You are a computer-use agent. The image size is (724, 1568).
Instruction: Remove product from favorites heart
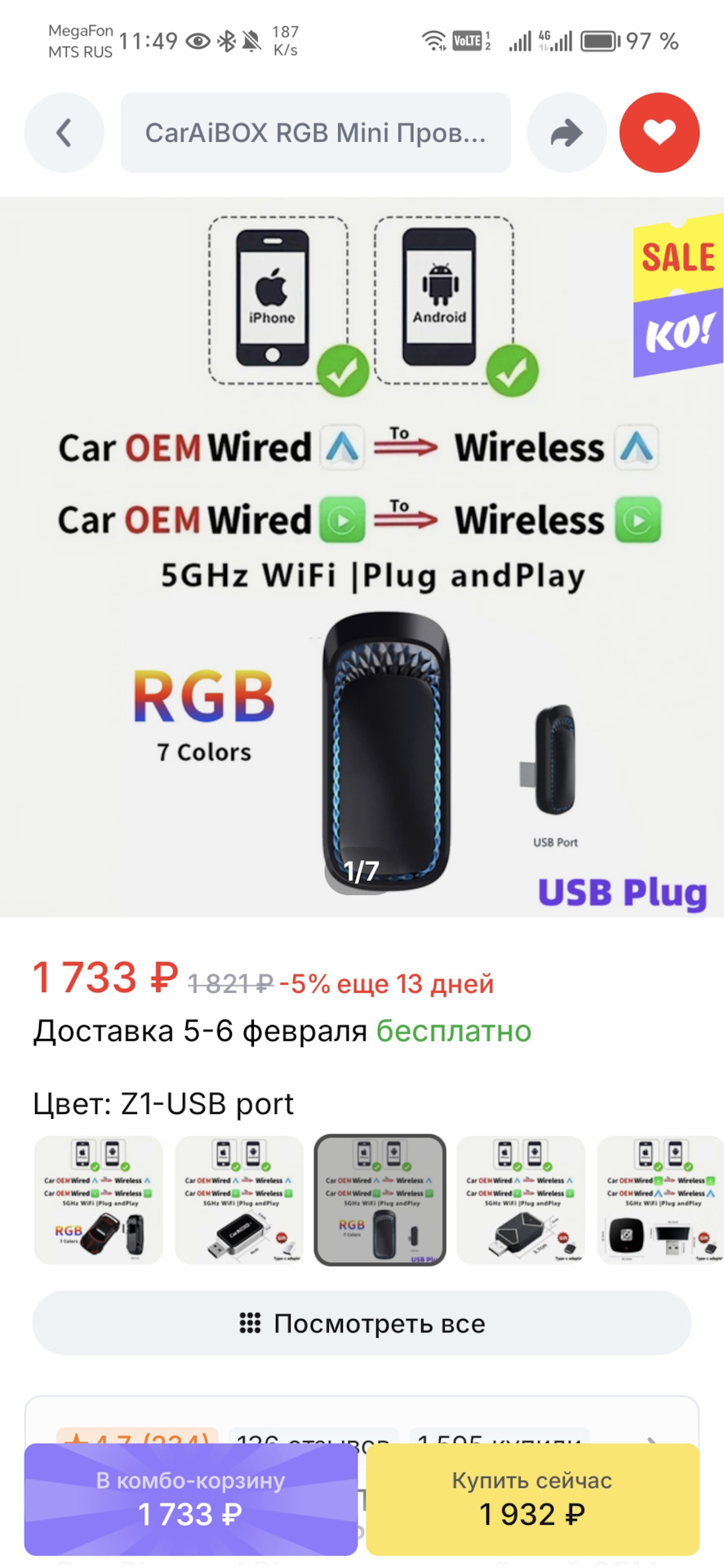[659, 132]
